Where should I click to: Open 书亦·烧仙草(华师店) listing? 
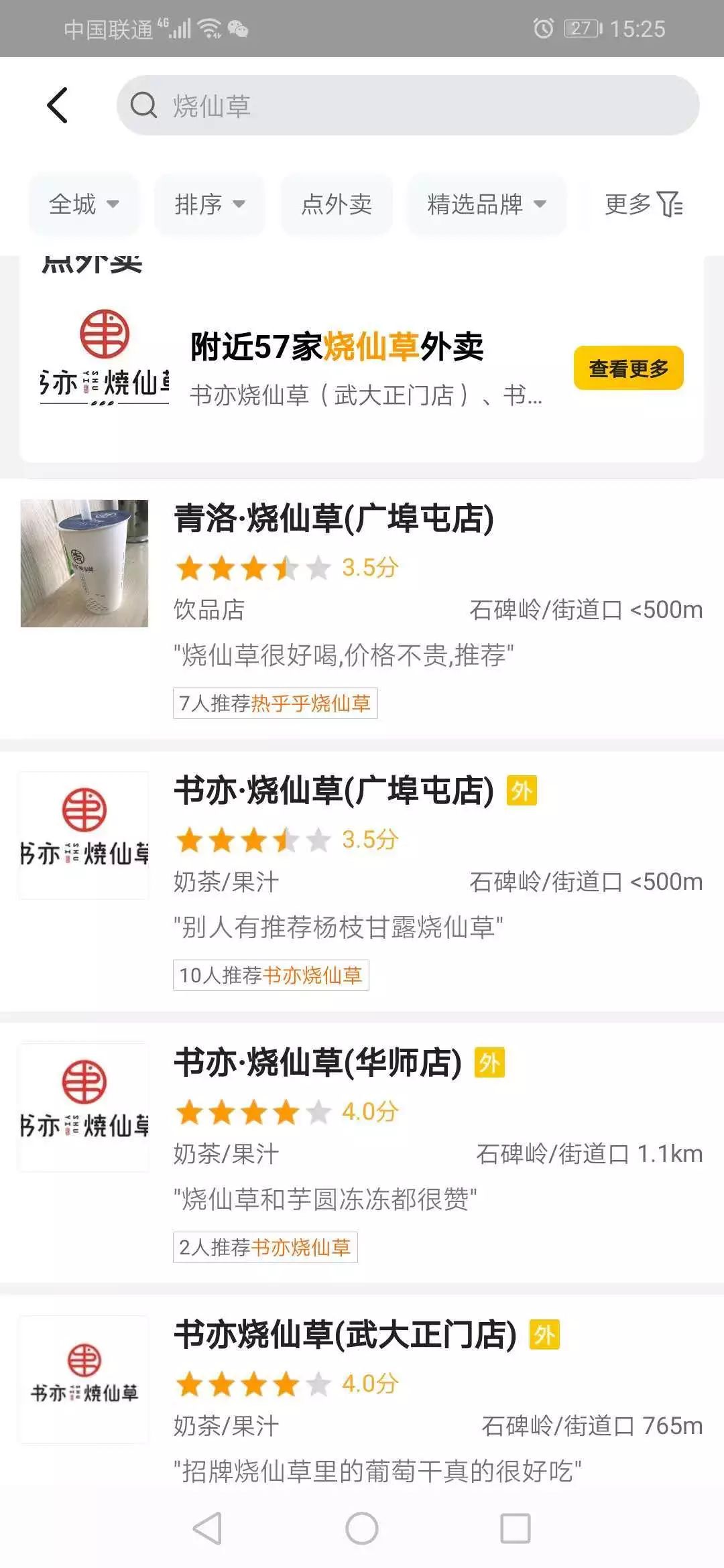318,1063
